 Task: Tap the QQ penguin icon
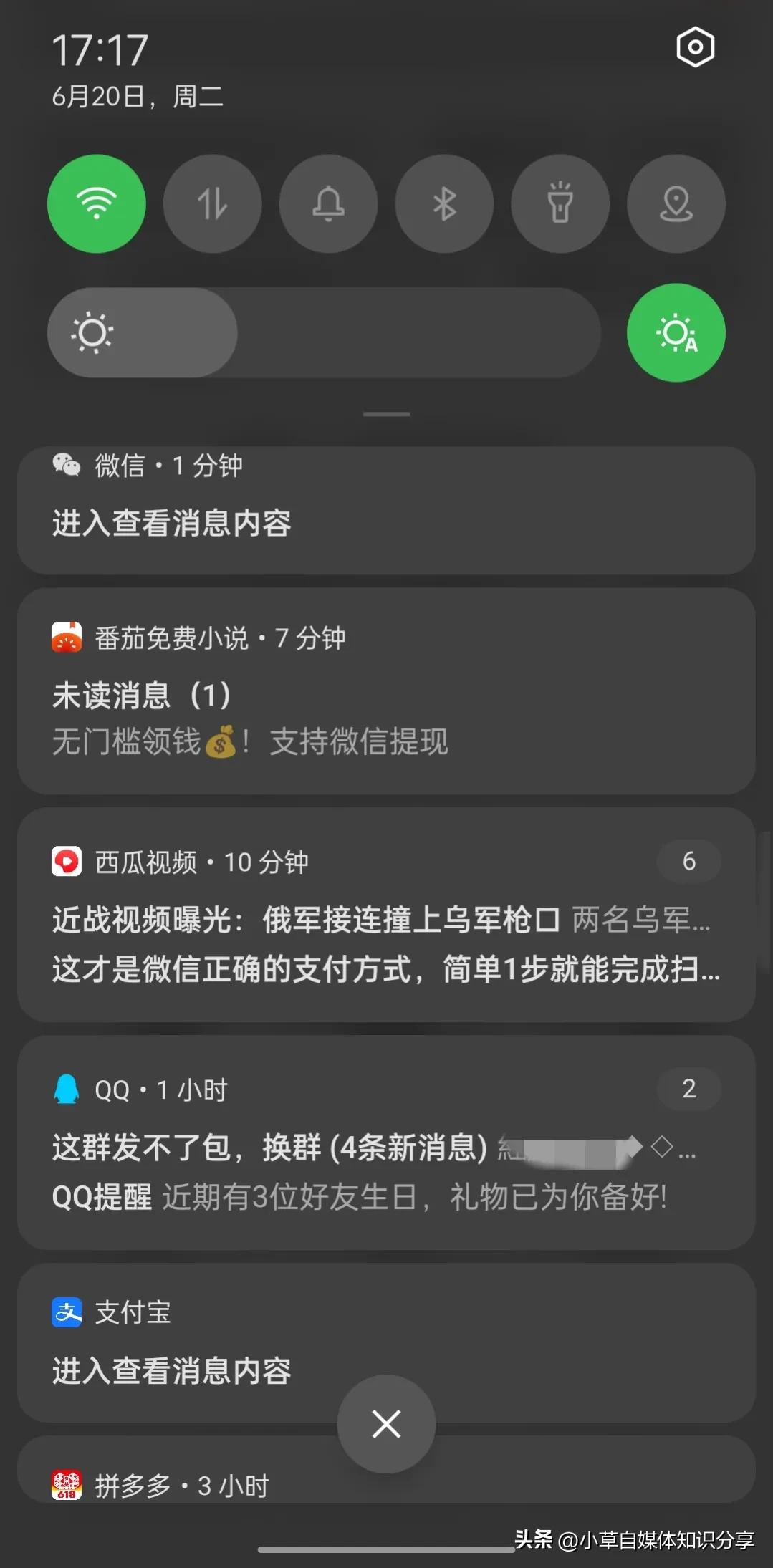[x=68, y=1090]
